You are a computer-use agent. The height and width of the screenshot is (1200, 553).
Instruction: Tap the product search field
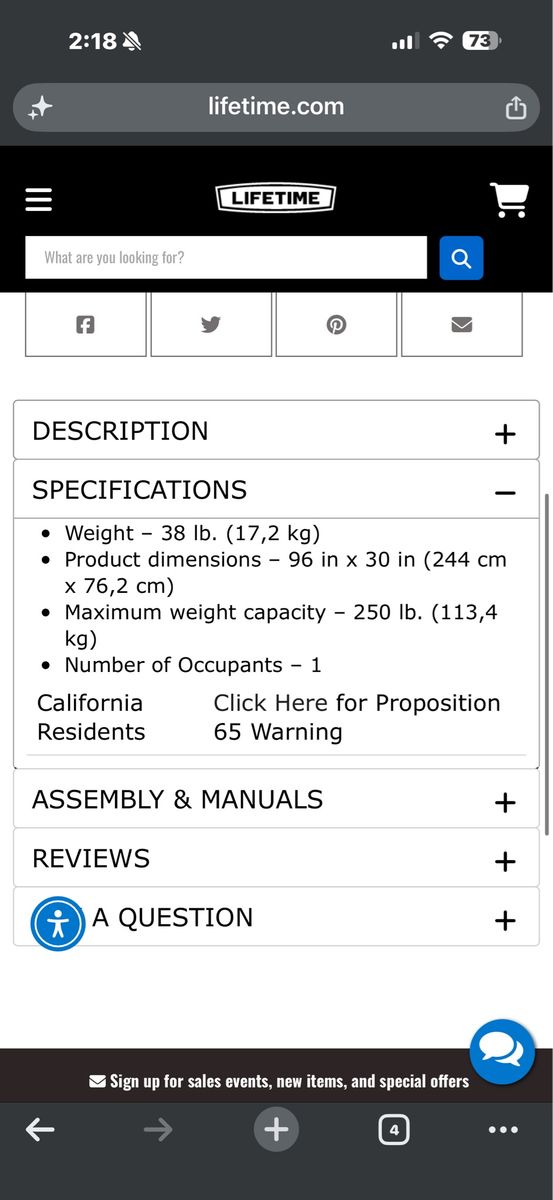click(226, 257)
